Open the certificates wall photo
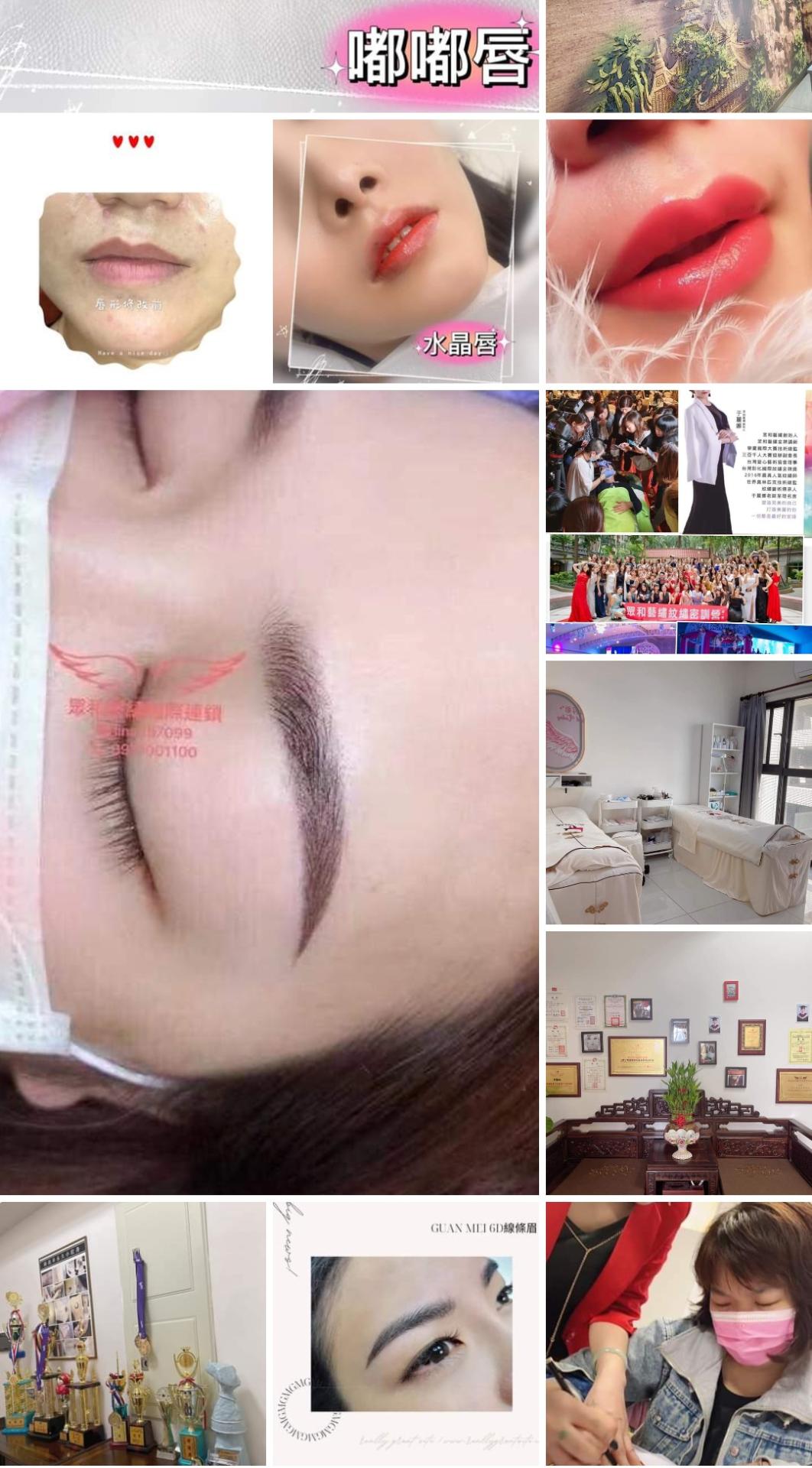This screenshot has width=812, height=1468. (x=679, y=1063)
